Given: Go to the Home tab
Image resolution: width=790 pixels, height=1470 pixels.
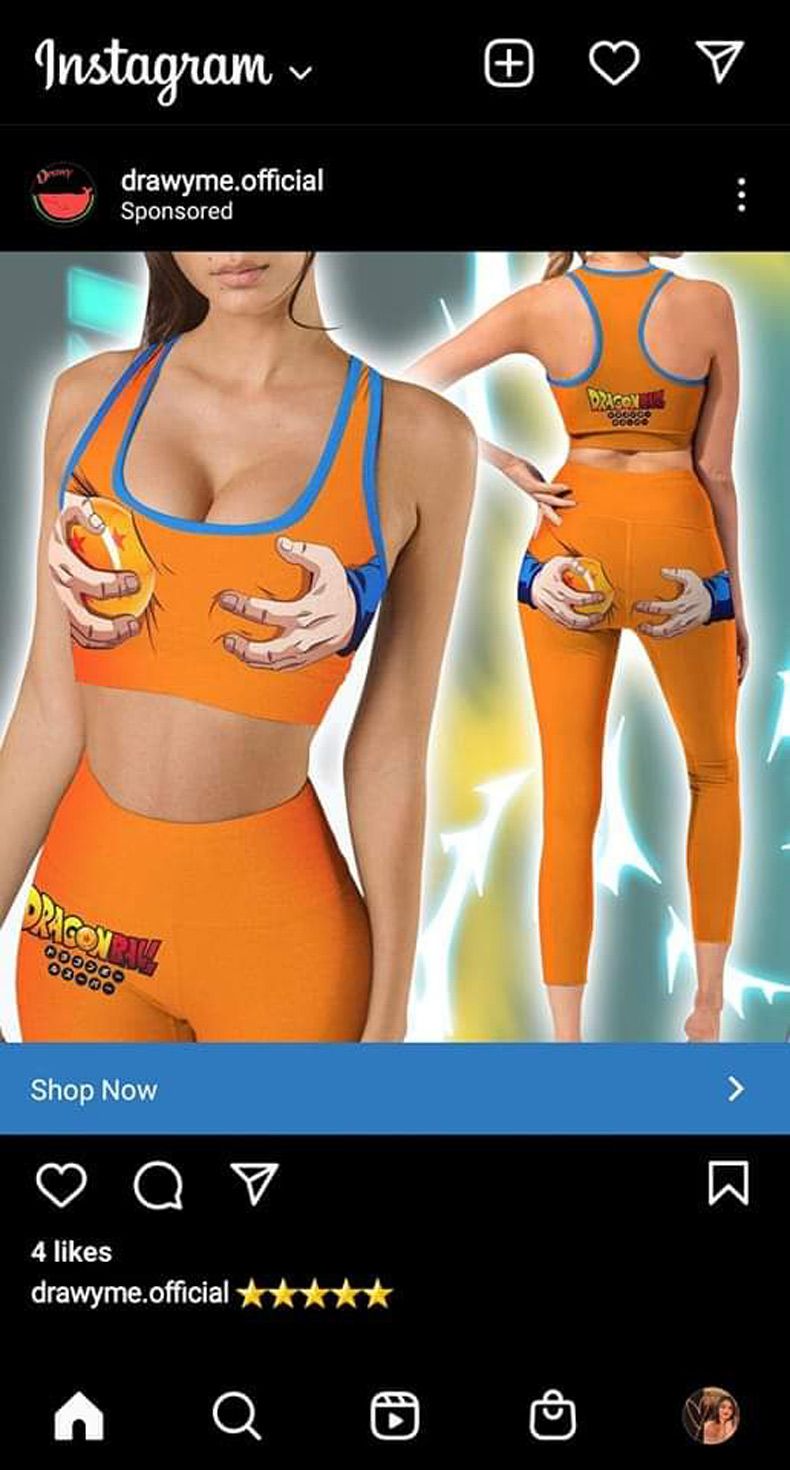Looking at the screenshot, I should point(78,1416).
